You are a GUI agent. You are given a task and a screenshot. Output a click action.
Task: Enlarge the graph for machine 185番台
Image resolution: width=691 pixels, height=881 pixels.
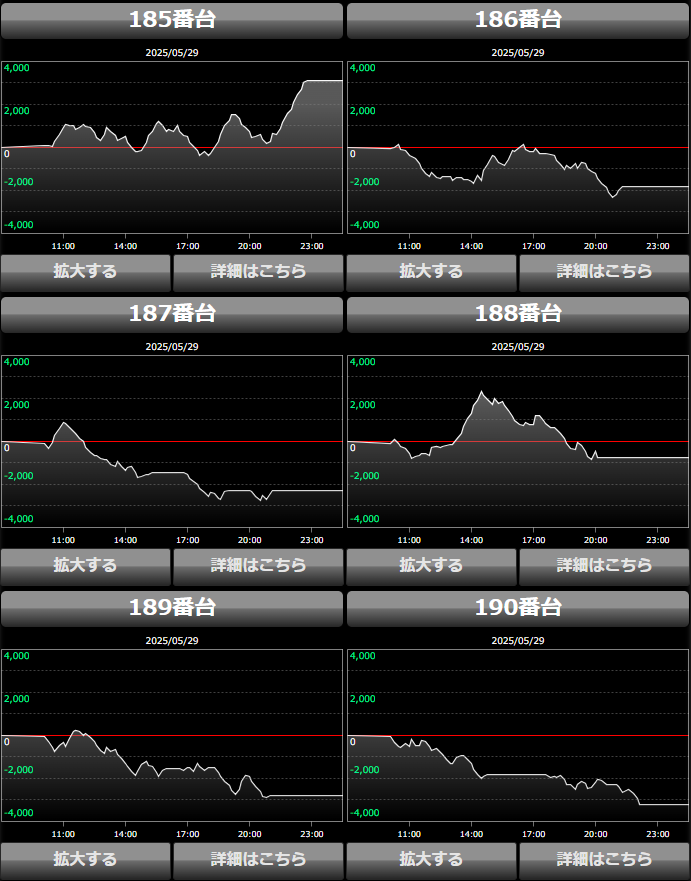86,271
